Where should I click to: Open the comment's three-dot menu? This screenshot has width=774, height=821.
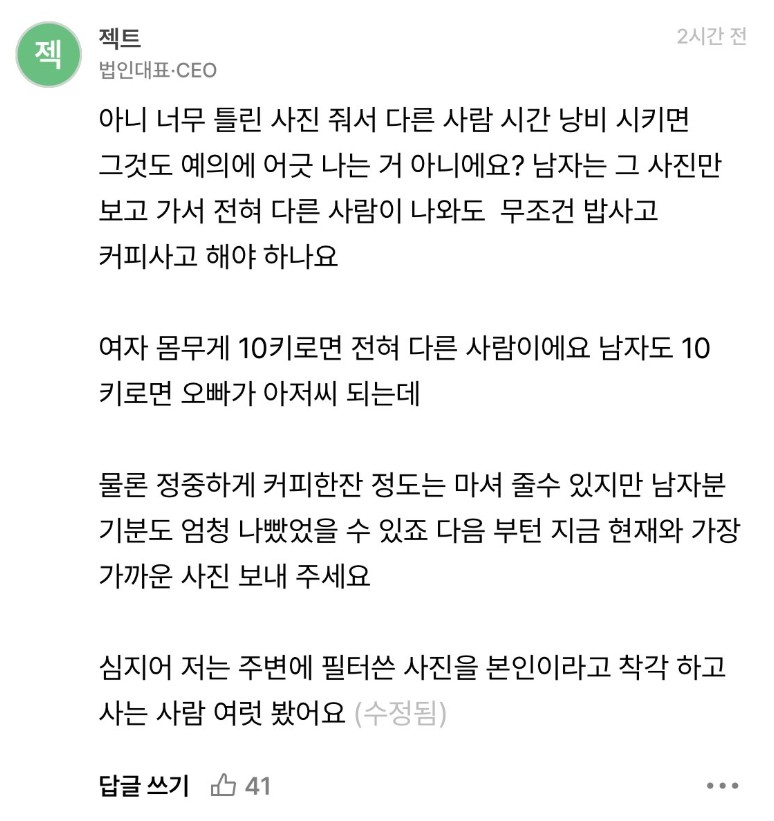(x=722, y=786)
